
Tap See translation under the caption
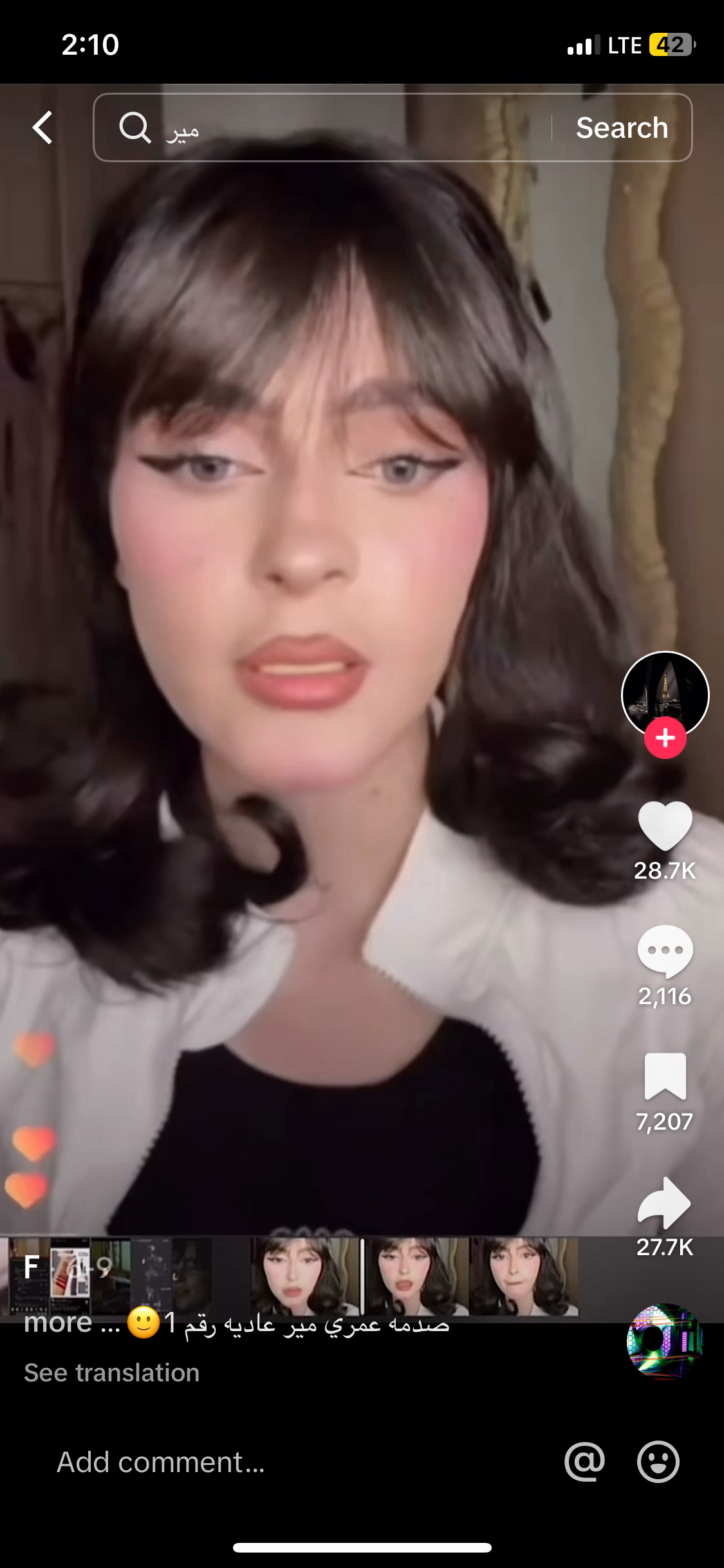pyautogui.click(x=112, y=1372)
